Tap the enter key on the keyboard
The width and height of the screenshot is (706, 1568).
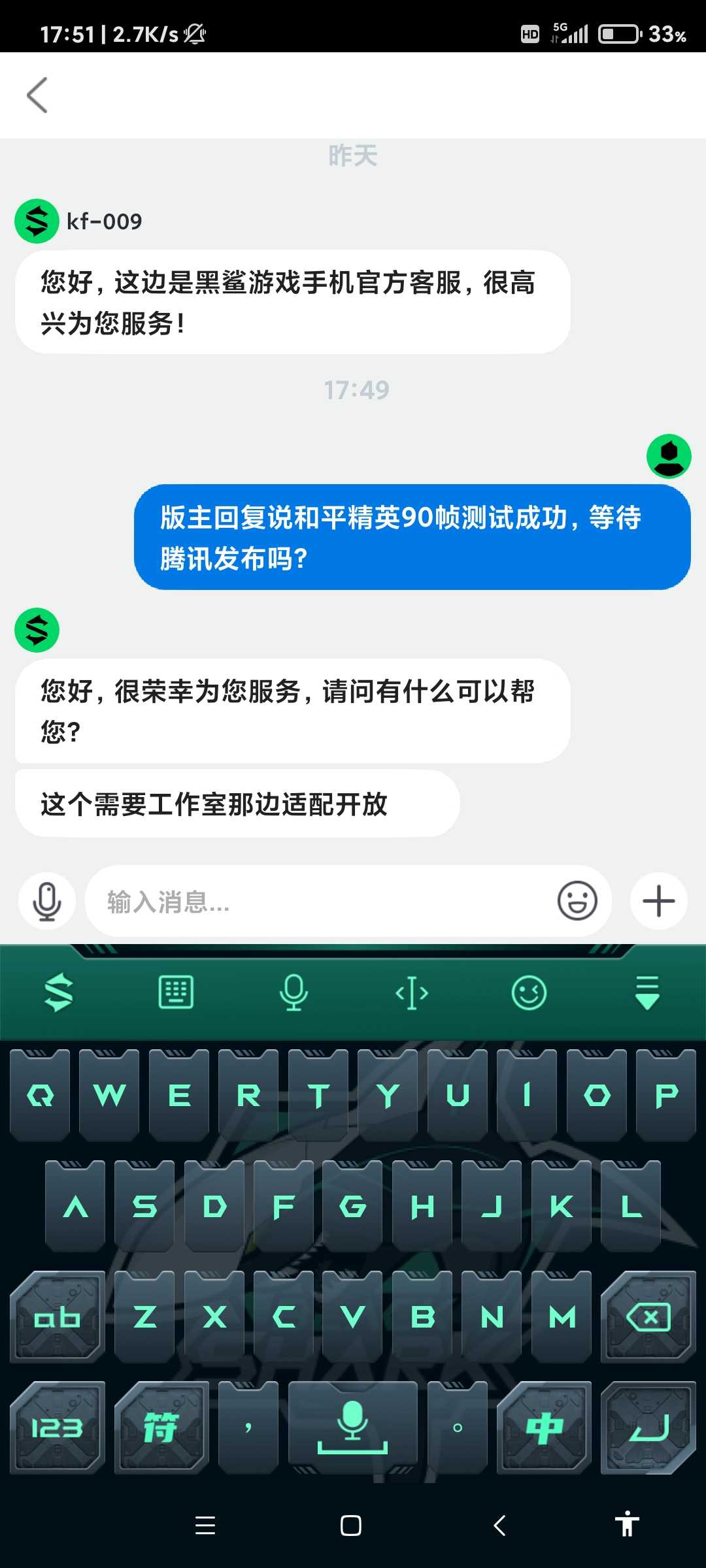pyautogui.click(x=648, y=1428)
